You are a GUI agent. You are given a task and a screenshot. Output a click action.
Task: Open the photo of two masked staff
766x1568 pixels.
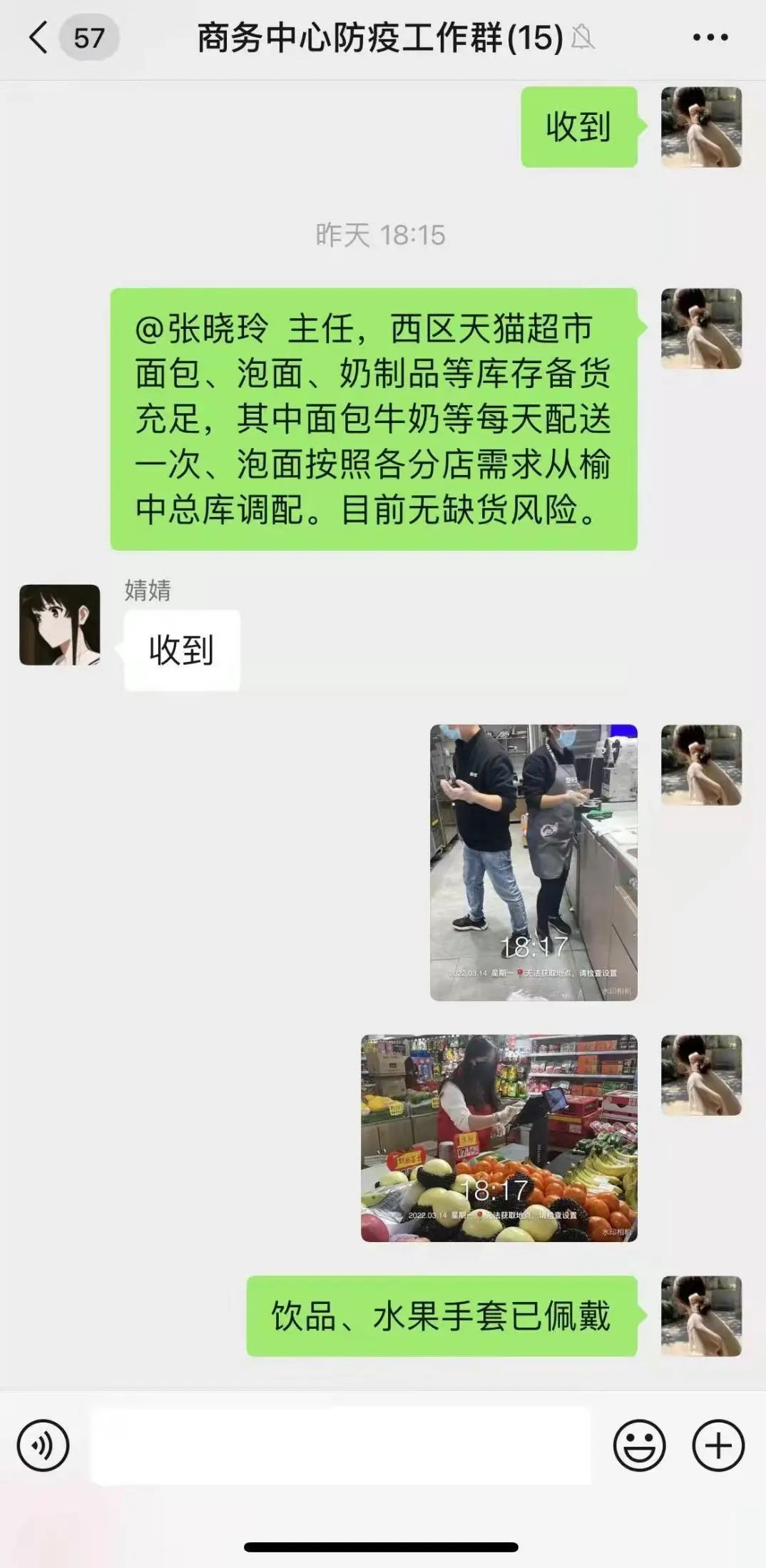point(533,862)
